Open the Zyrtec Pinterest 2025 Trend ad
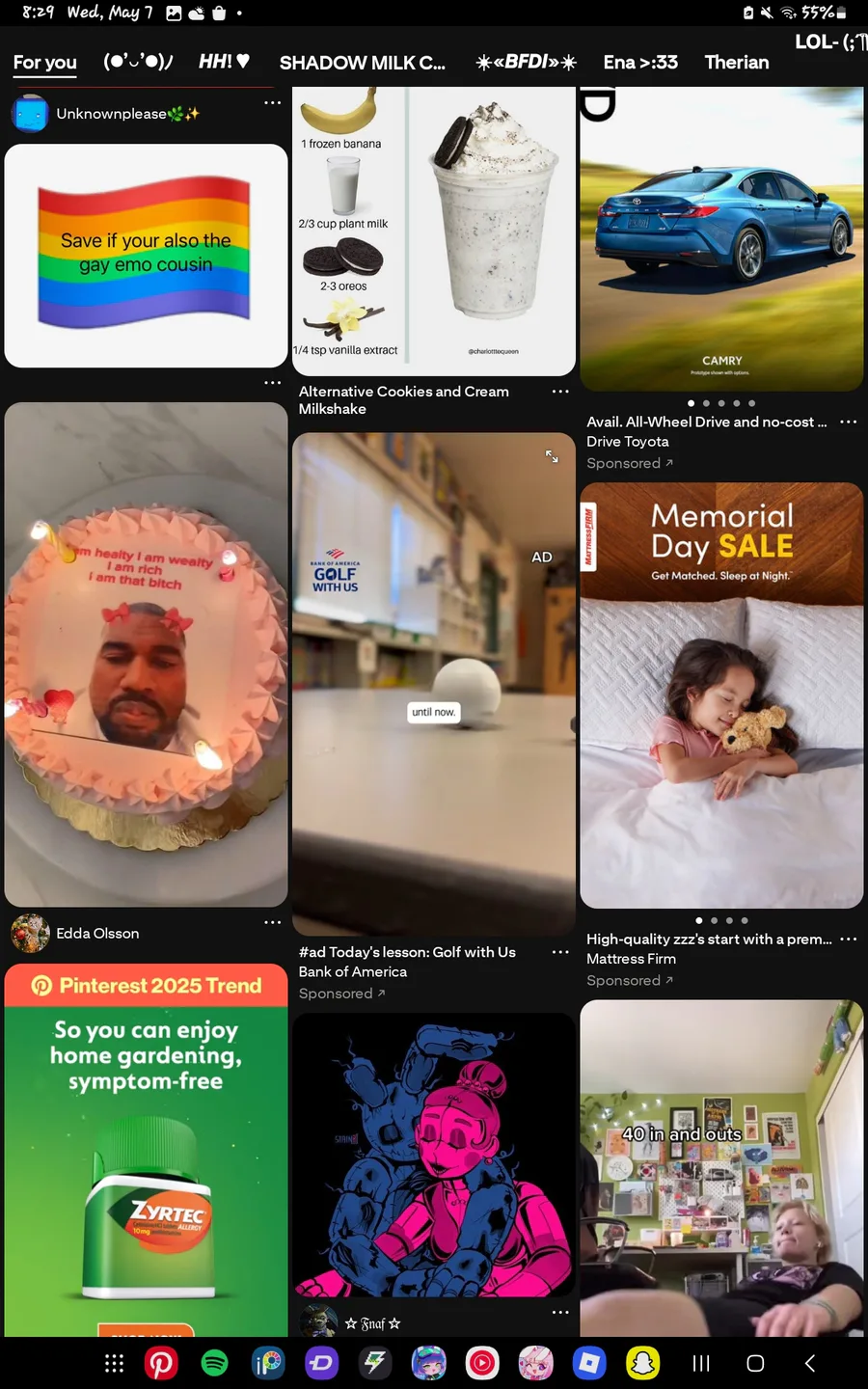Viewport: 868px width, 1389px height. [147, 1150]
